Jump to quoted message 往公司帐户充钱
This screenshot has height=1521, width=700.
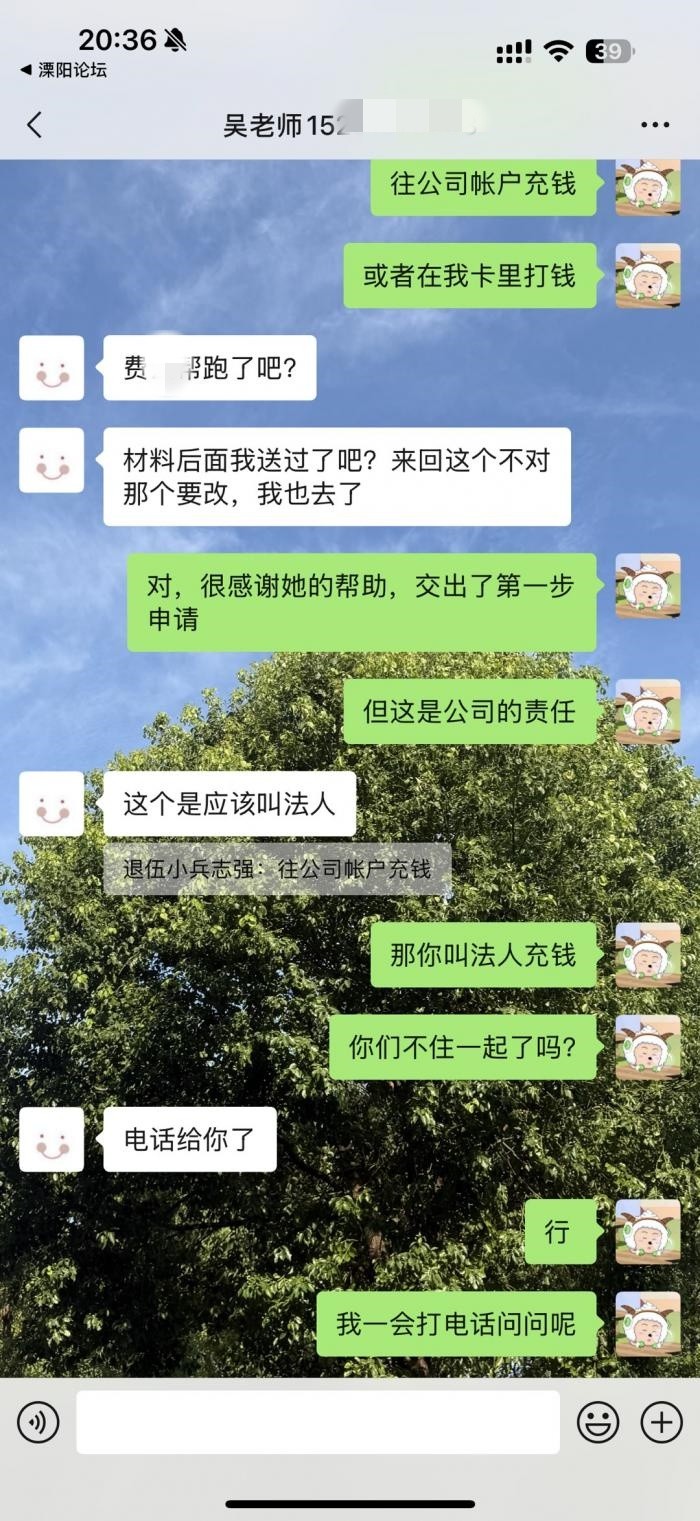coord(277,869)
